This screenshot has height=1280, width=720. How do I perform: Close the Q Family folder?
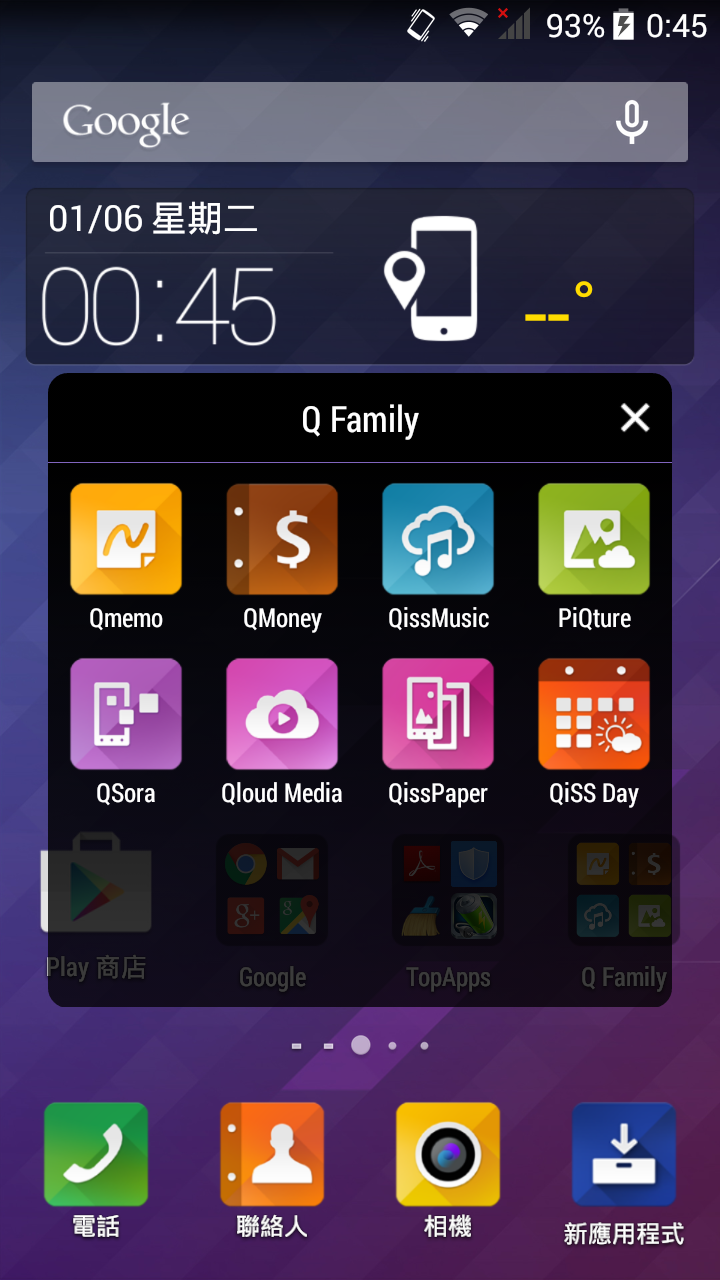click(x=635, y=418)
